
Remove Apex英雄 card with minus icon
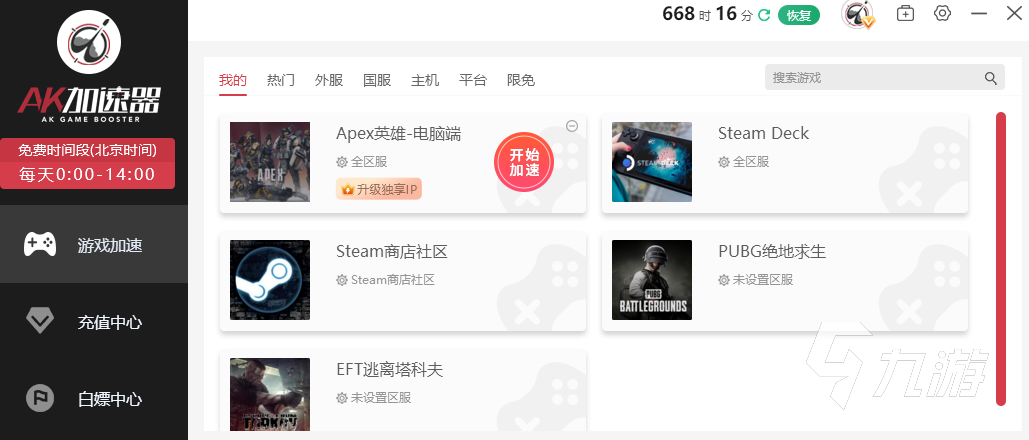572,126
